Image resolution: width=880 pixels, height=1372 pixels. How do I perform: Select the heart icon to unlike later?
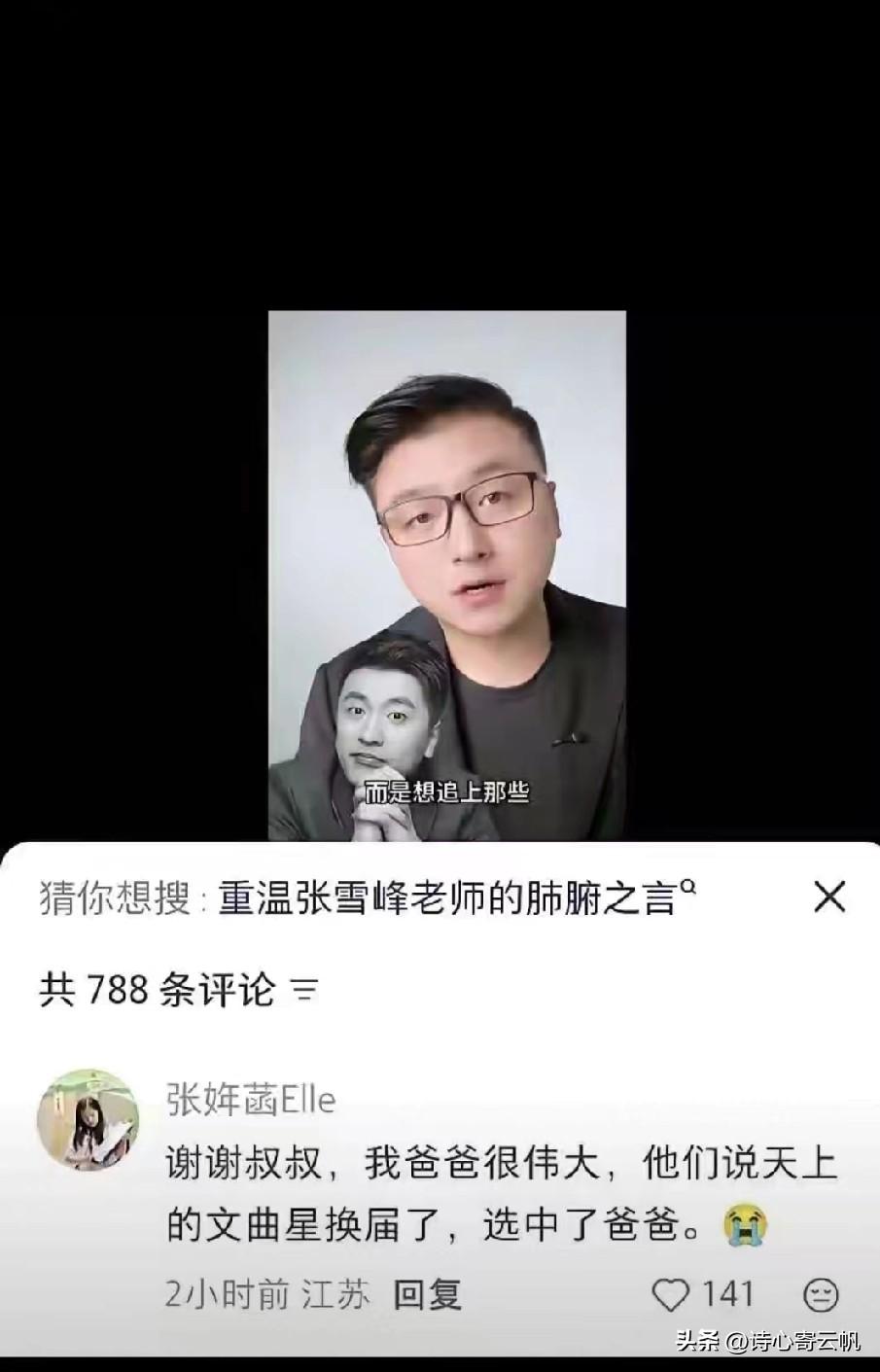(x=672, y=1293)
